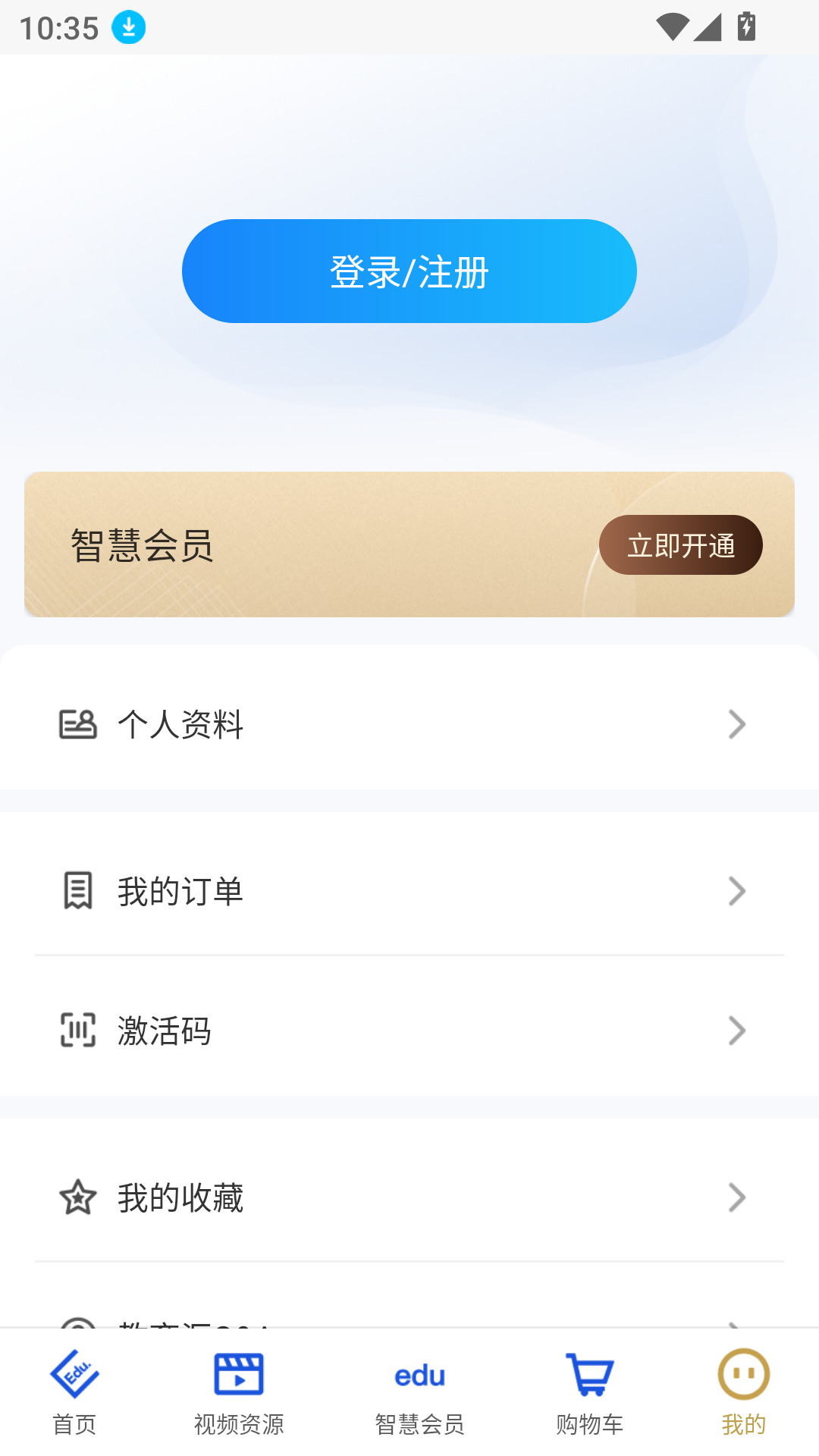
Task: Open the 购物车 shopping cart icon
Action: [x=589, y=1376]
